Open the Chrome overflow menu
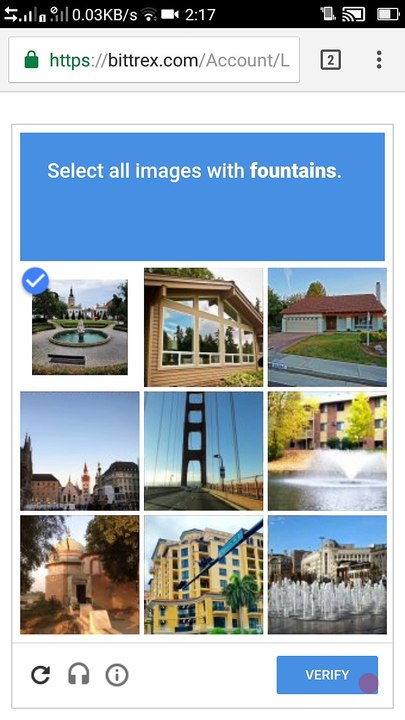 [x=379, y=60]
